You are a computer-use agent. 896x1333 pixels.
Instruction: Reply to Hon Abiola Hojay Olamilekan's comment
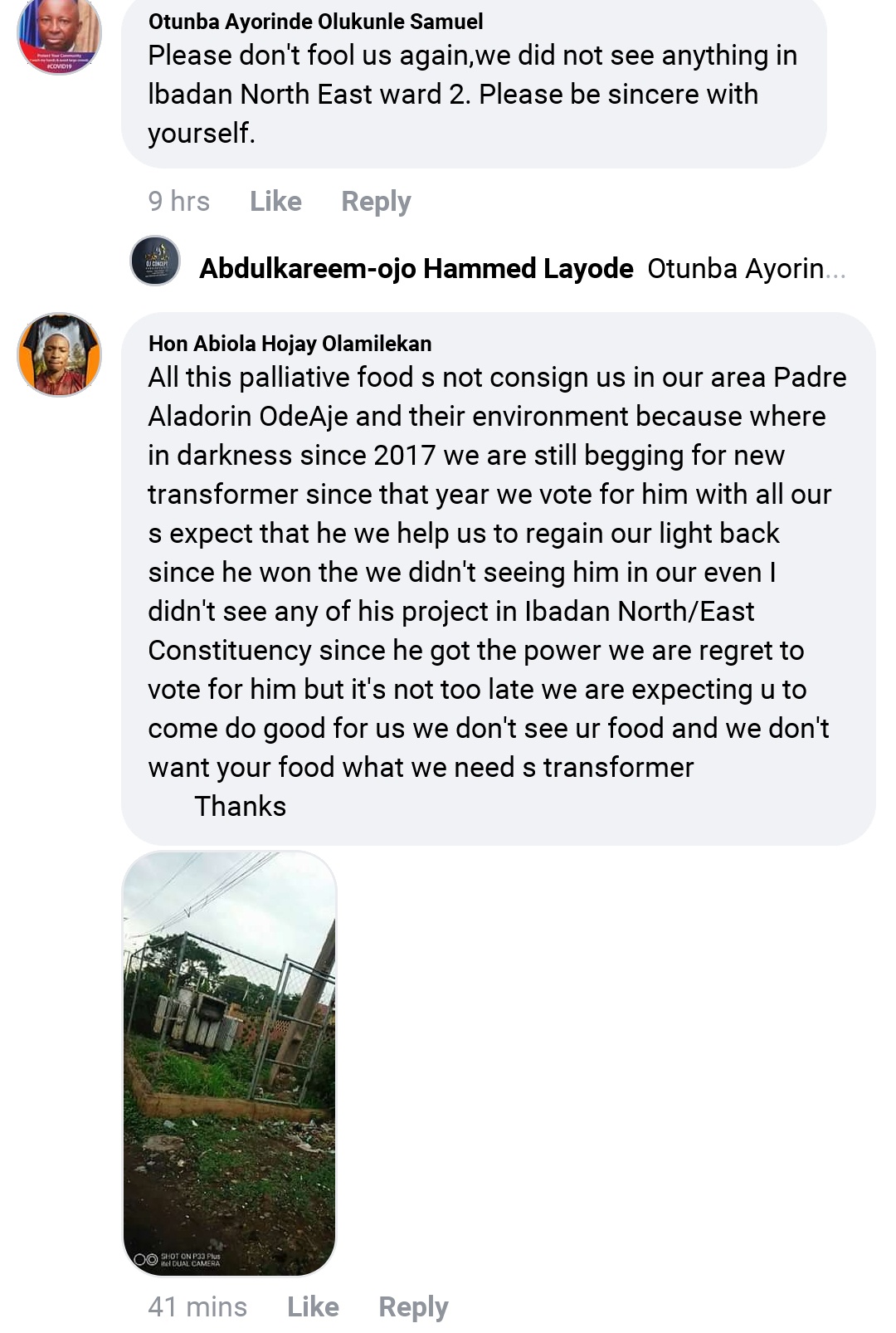click(413, 1307)
